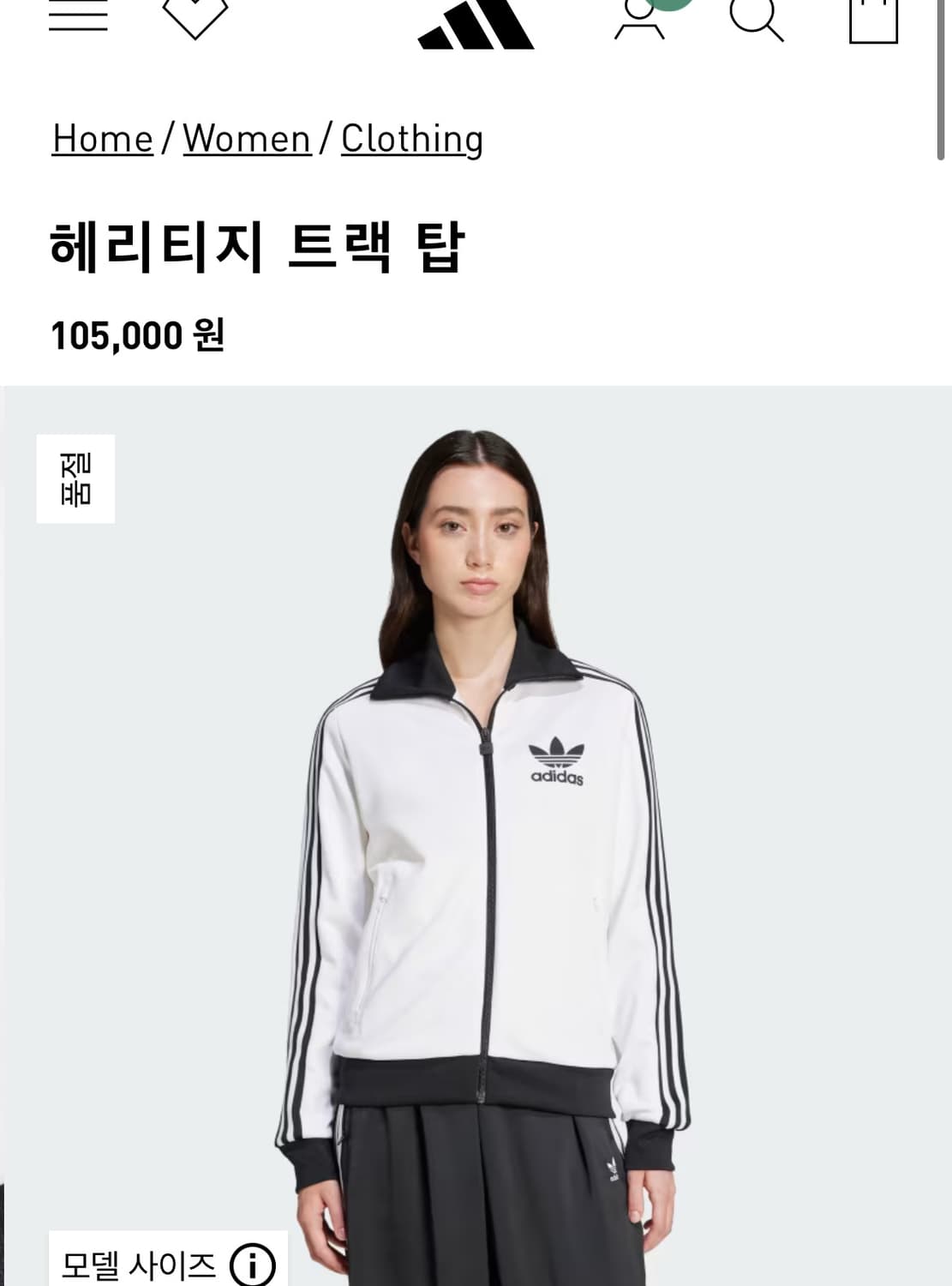Click the product photo to enlarge it
The height and width of the screenshot is (1286, 952).
coord(476,814)
